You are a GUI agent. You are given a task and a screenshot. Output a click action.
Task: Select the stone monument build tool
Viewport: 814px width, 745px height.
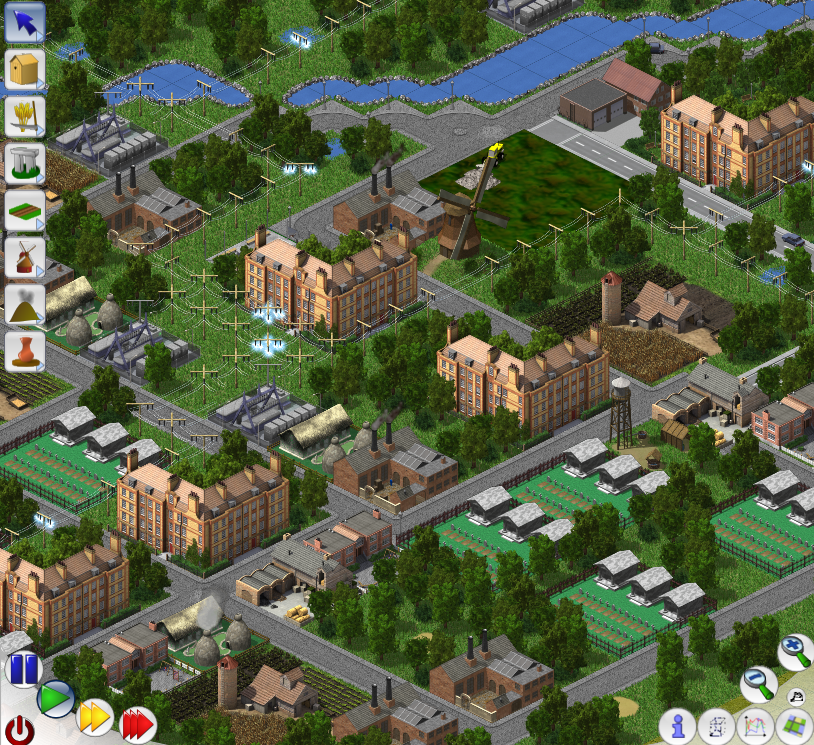(x=25, y=164)
